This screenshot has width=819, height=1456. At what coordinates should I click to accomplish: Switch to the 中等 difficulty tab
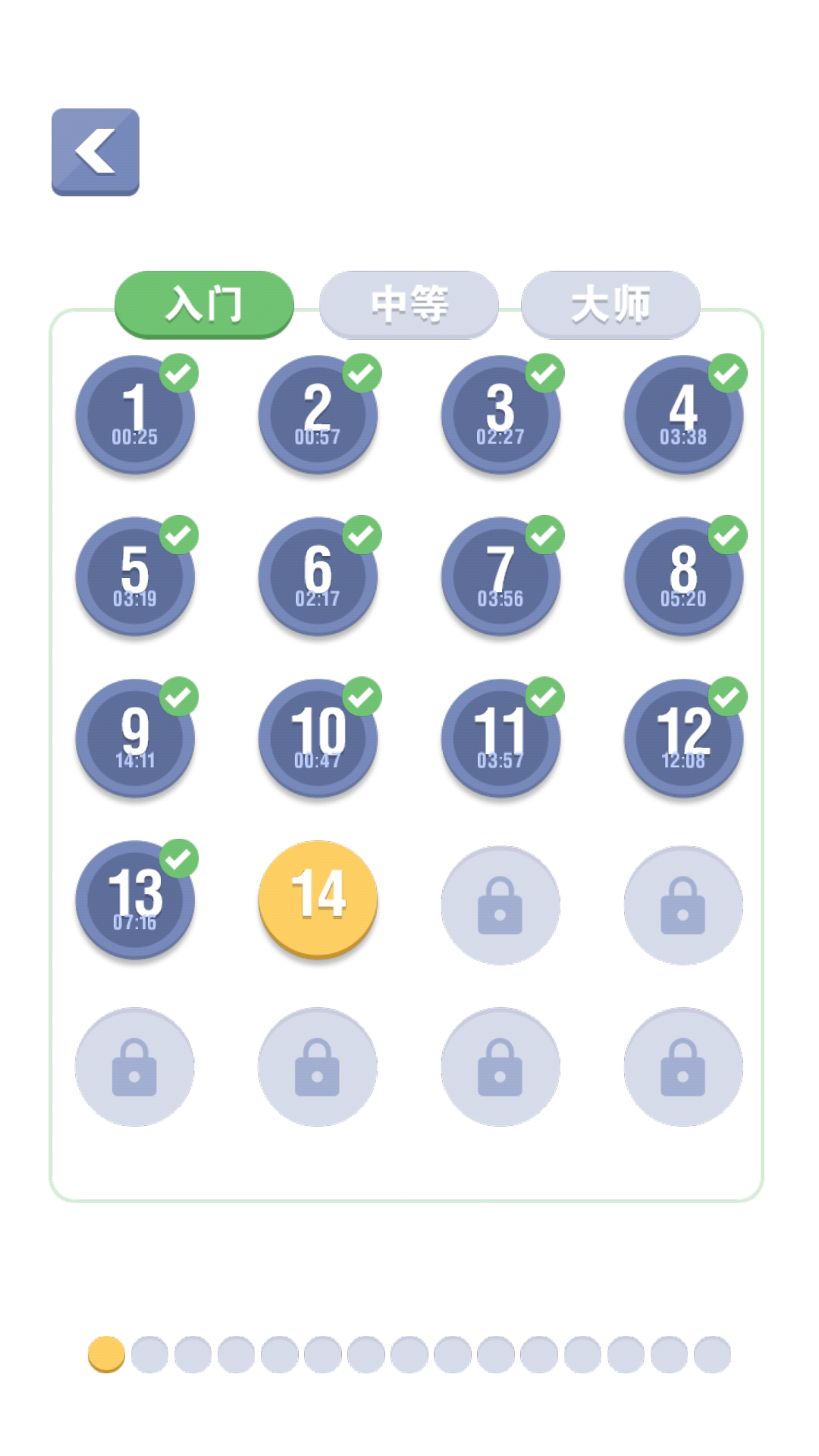pos(409,304)
